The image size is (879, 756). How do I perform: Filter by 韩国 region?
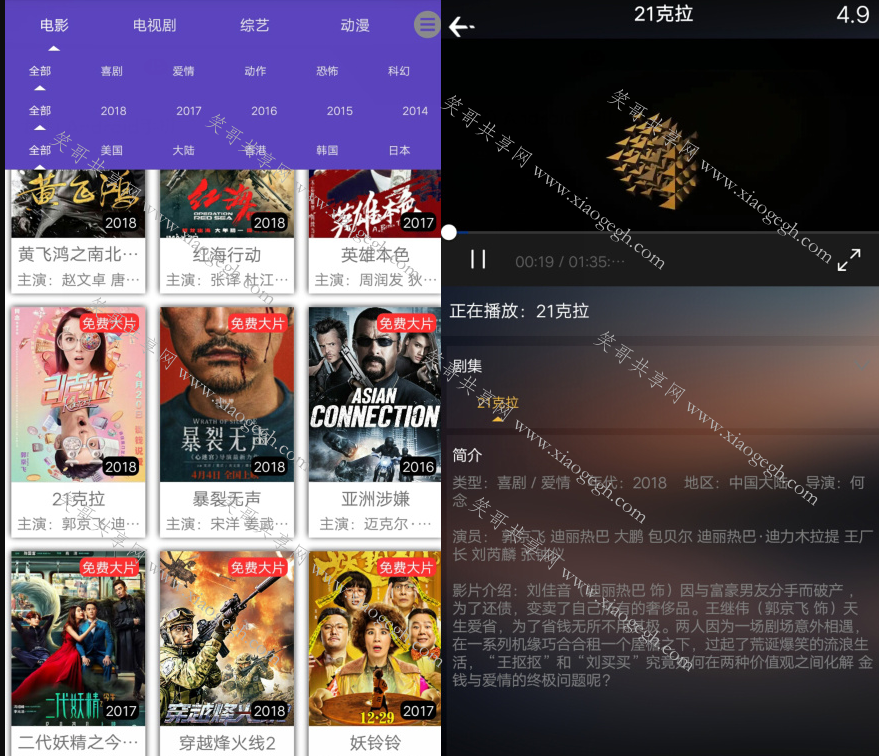327,150
